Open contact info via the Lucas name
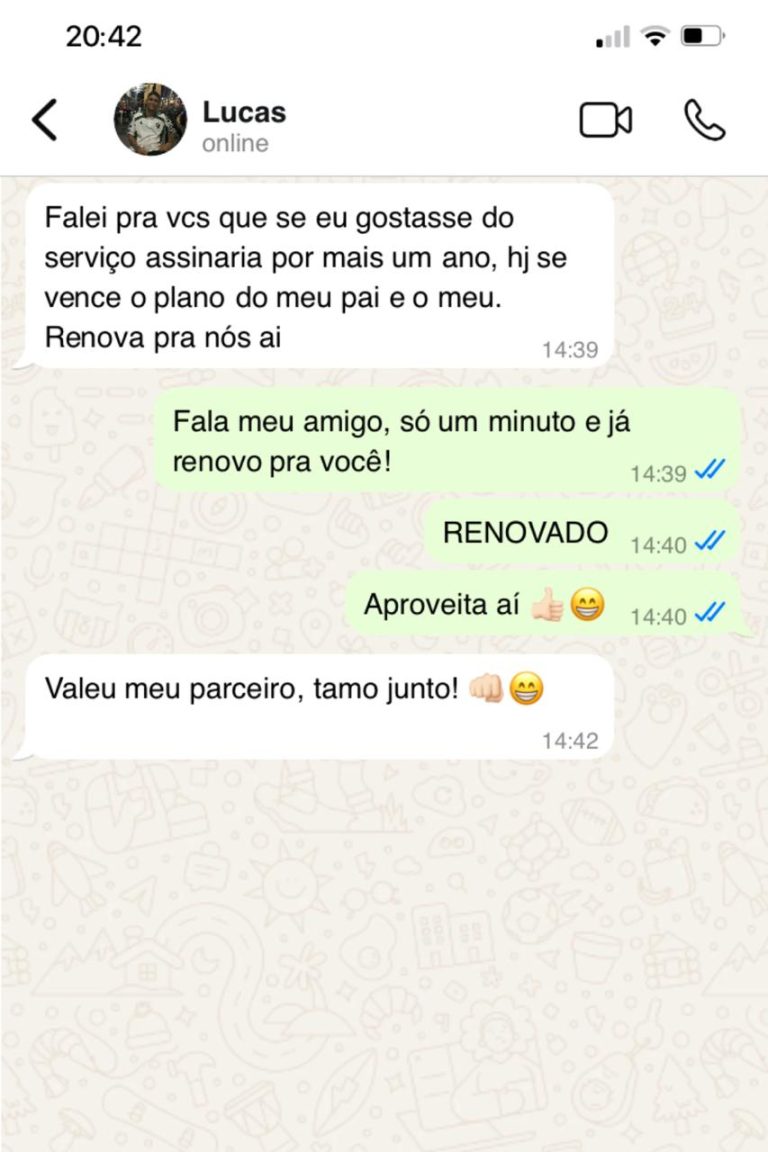Image resolution: width=768 pixels, height=1152 pixels. coord(244,112)
